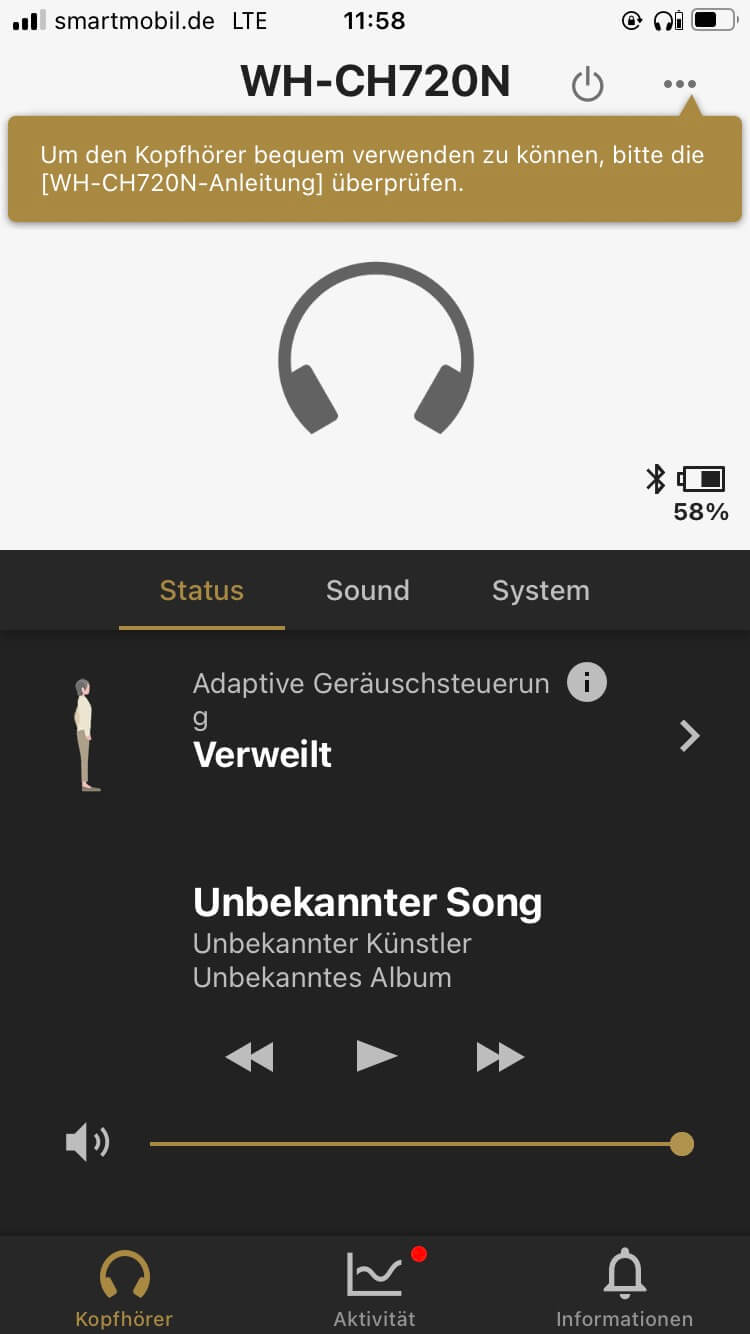The image size is (750, 1334).
Task: Open the Kopfhörer bottom tab
Action: (124, 1290)
